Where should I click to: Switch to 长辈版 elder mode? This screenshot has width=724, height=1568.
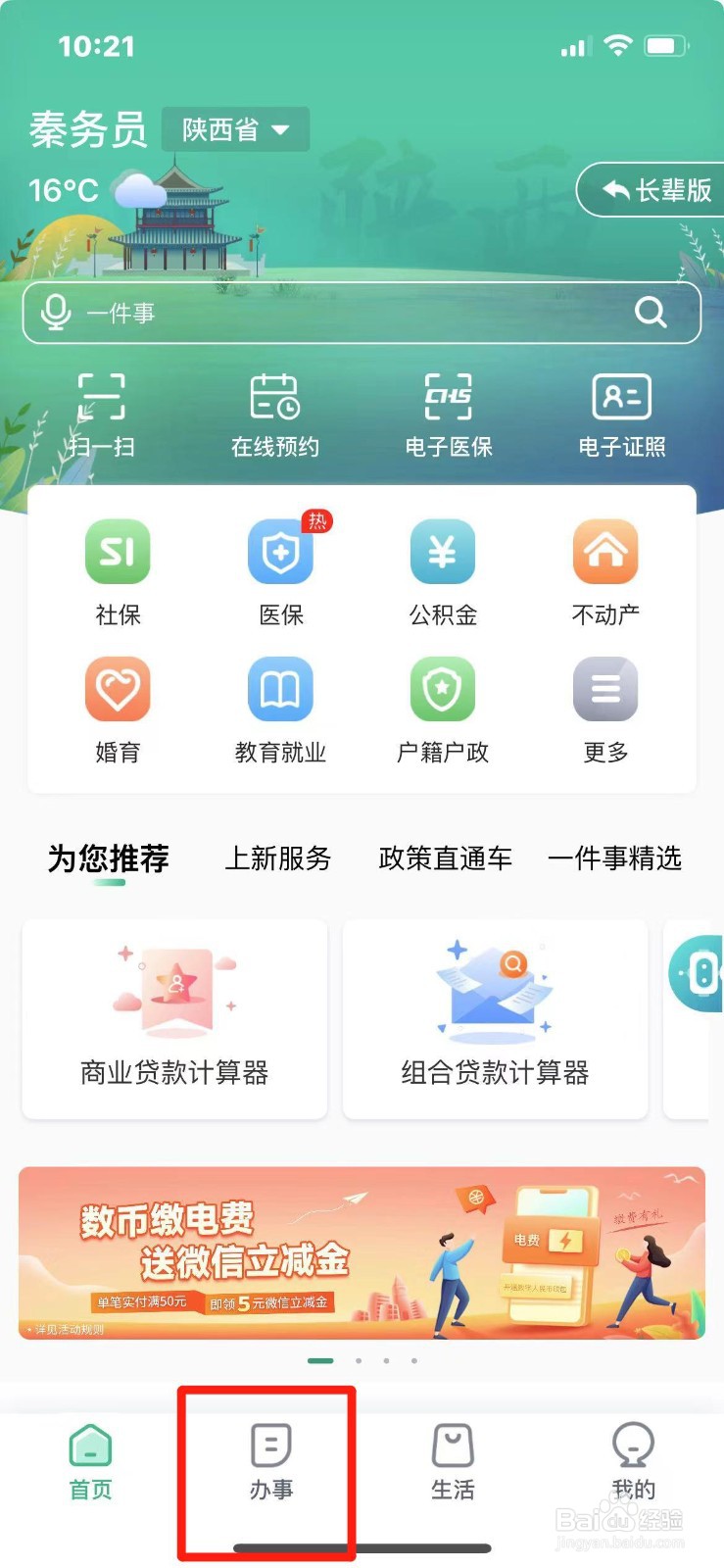tap(656, 190)
